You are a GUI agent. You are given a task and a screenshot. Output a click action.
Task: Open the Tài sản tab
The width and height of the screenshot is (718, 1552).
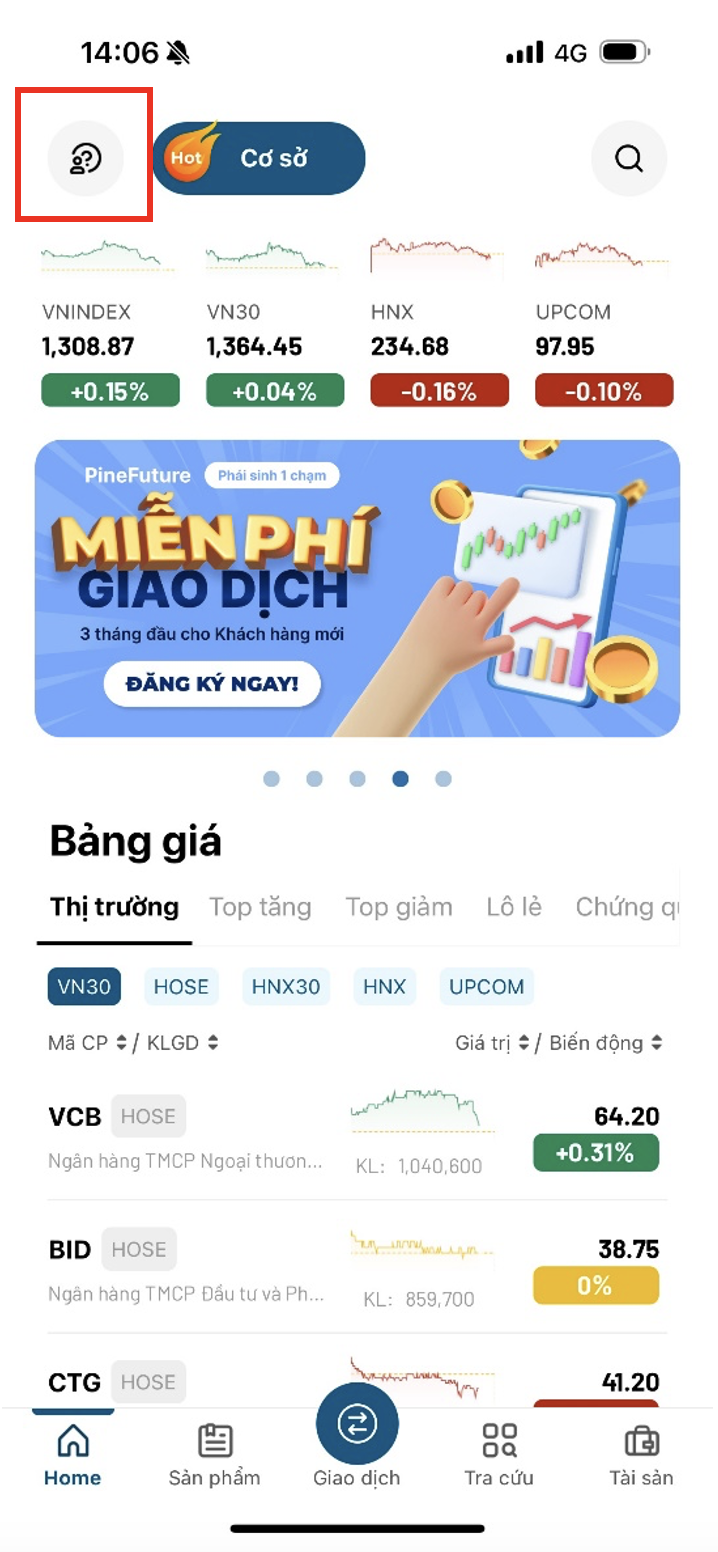click(x=641, y=1455)
